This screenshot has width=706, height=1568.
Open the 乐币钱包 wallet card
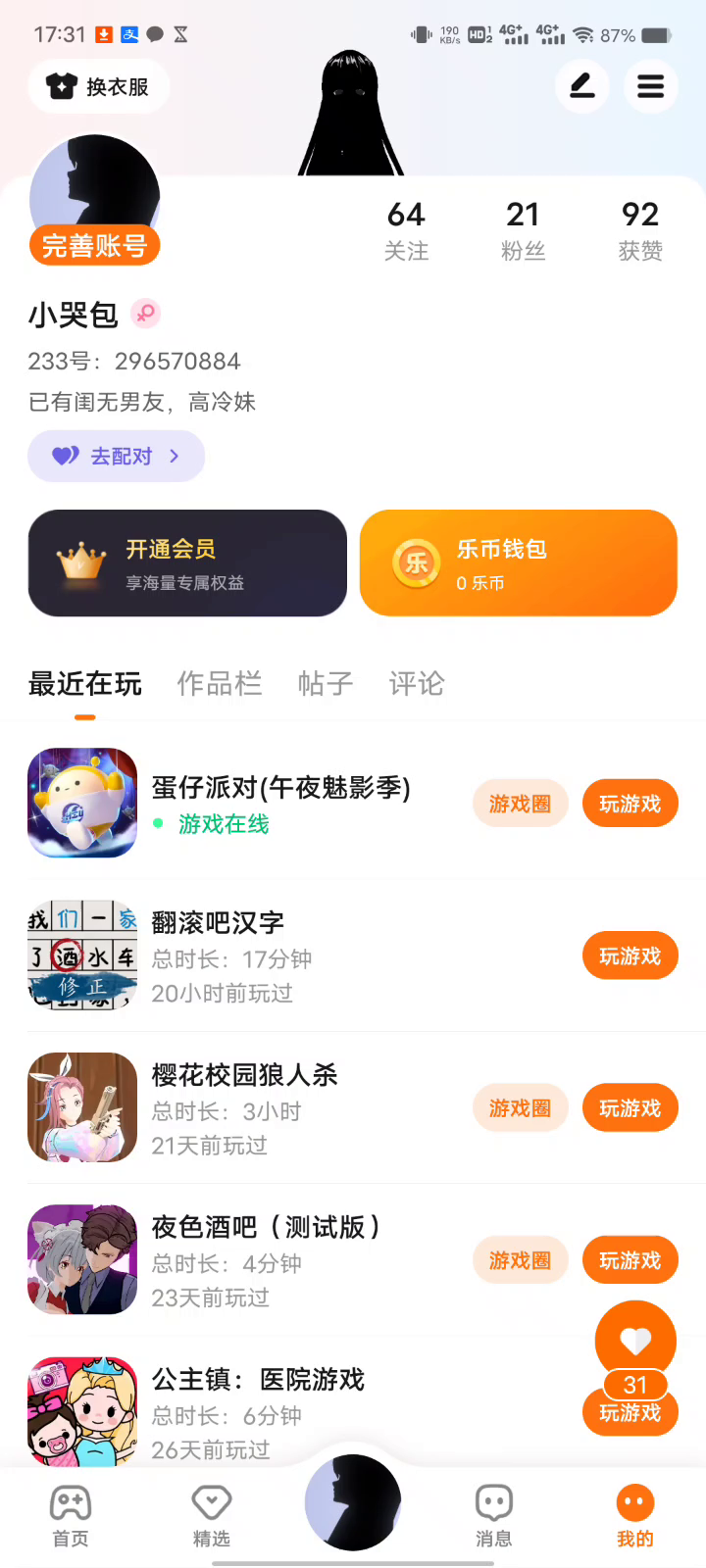[x=518, y=563]
